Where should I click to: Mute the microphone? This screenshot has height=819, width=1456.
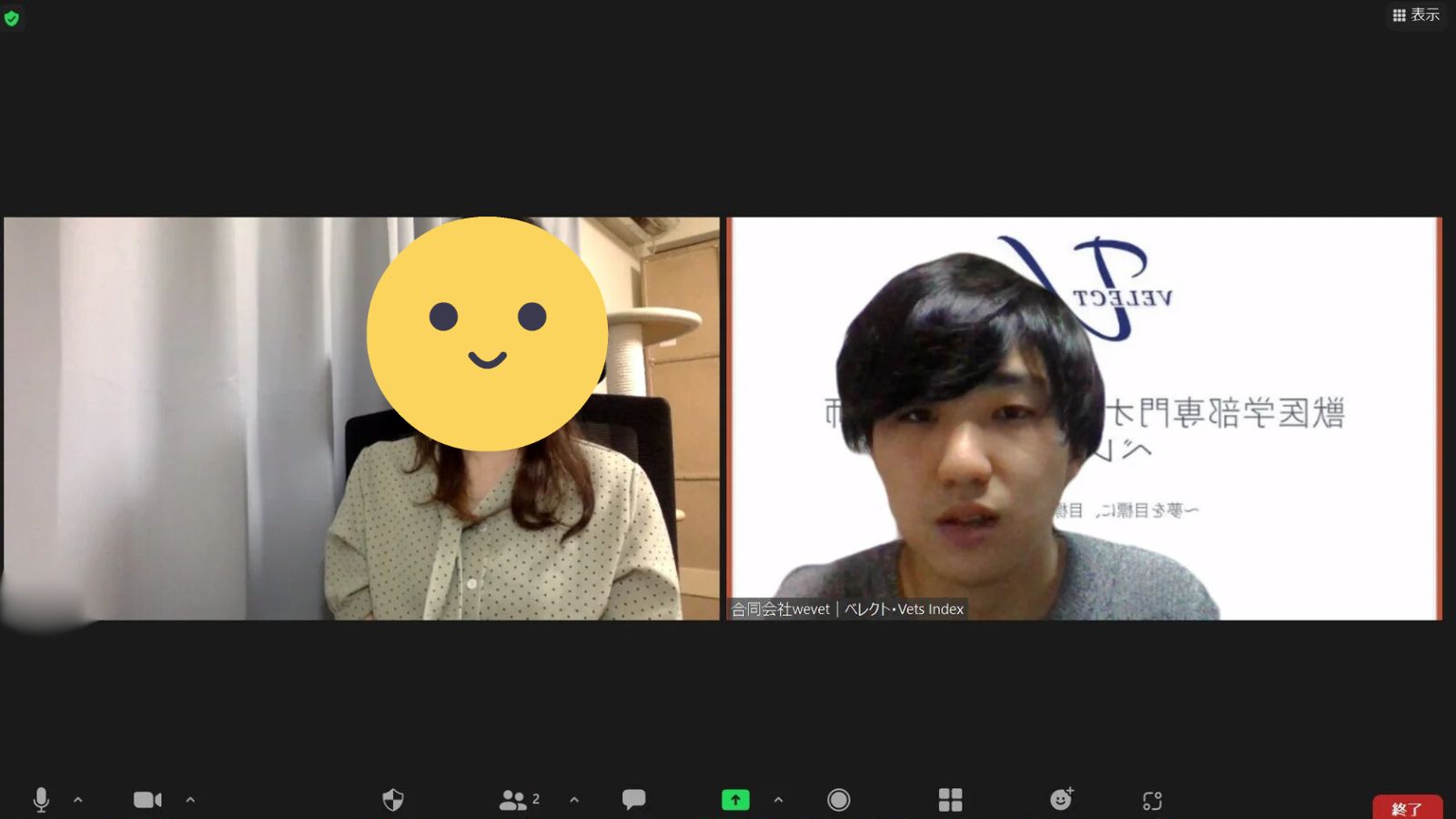tap(41, 800)
